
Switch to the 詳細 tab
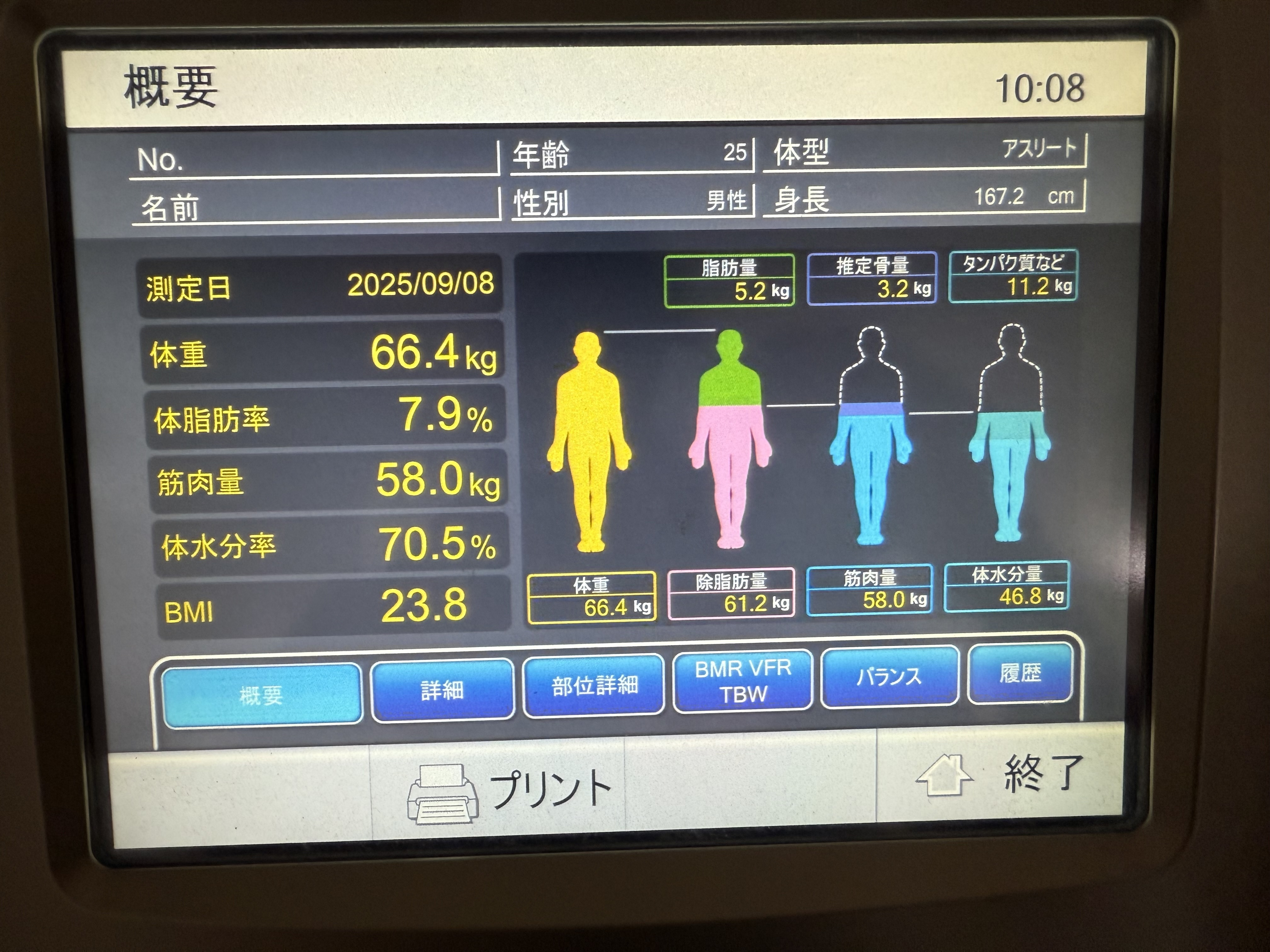[x=442, y=689]
